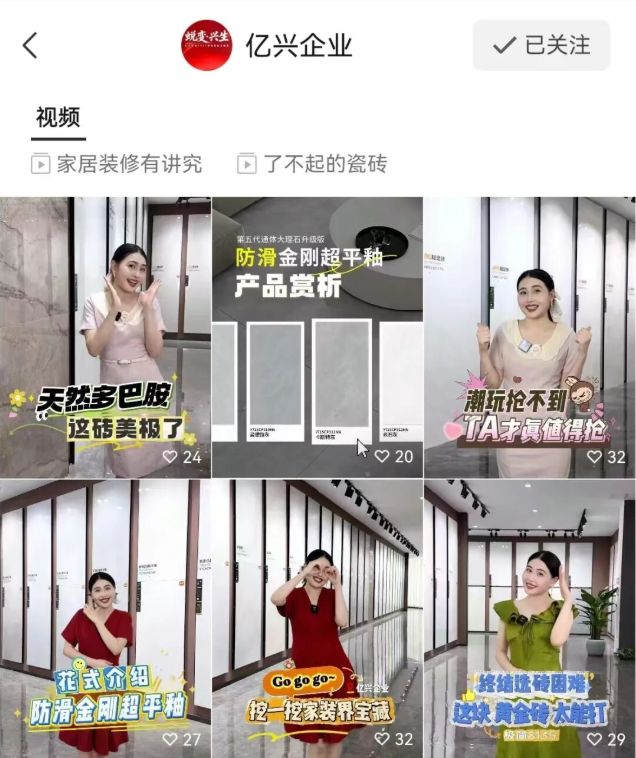Tap the 已关注 following button
Screen dimensions: 636x758
(x=541, y=45)
